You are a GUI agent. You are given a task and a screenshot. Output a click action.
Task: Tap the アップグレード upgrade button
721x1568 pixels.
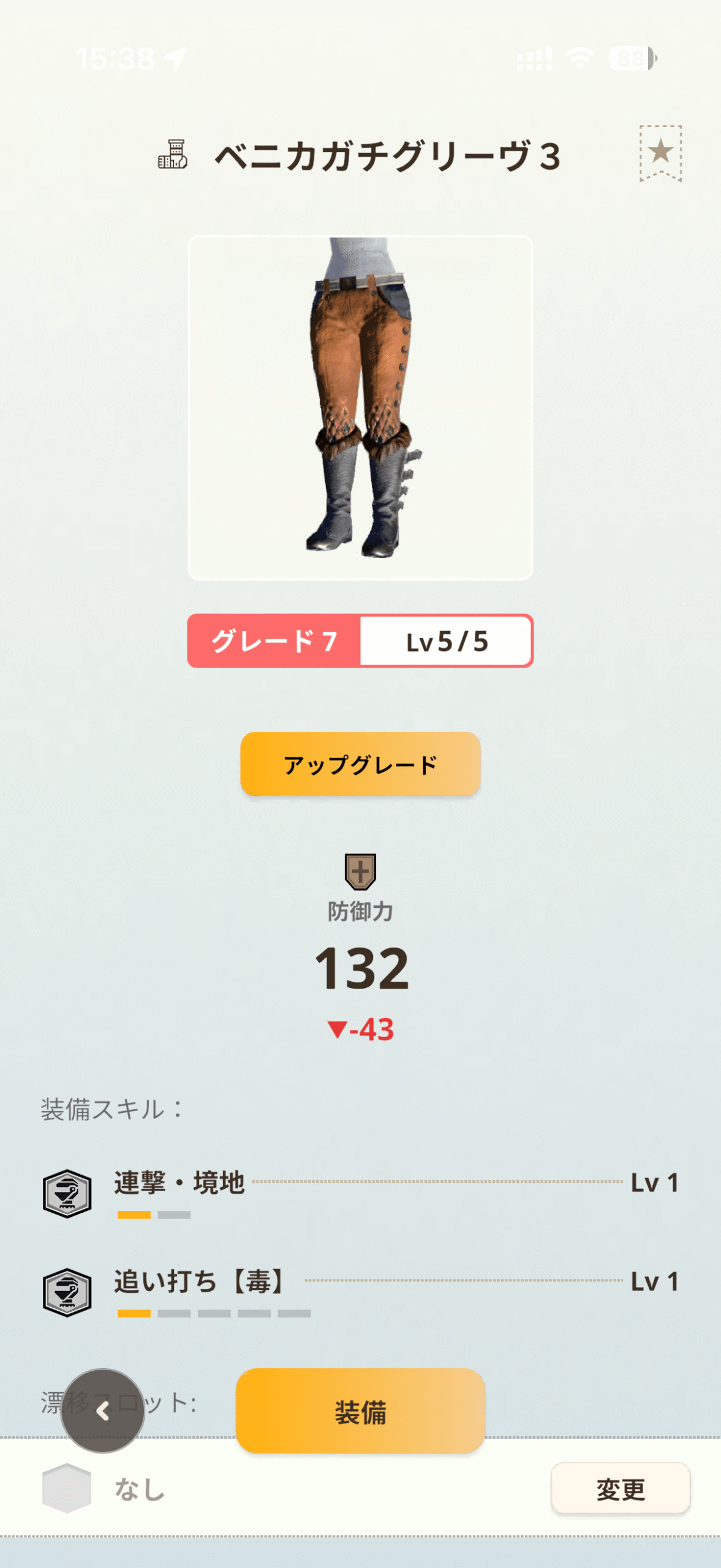360,764
